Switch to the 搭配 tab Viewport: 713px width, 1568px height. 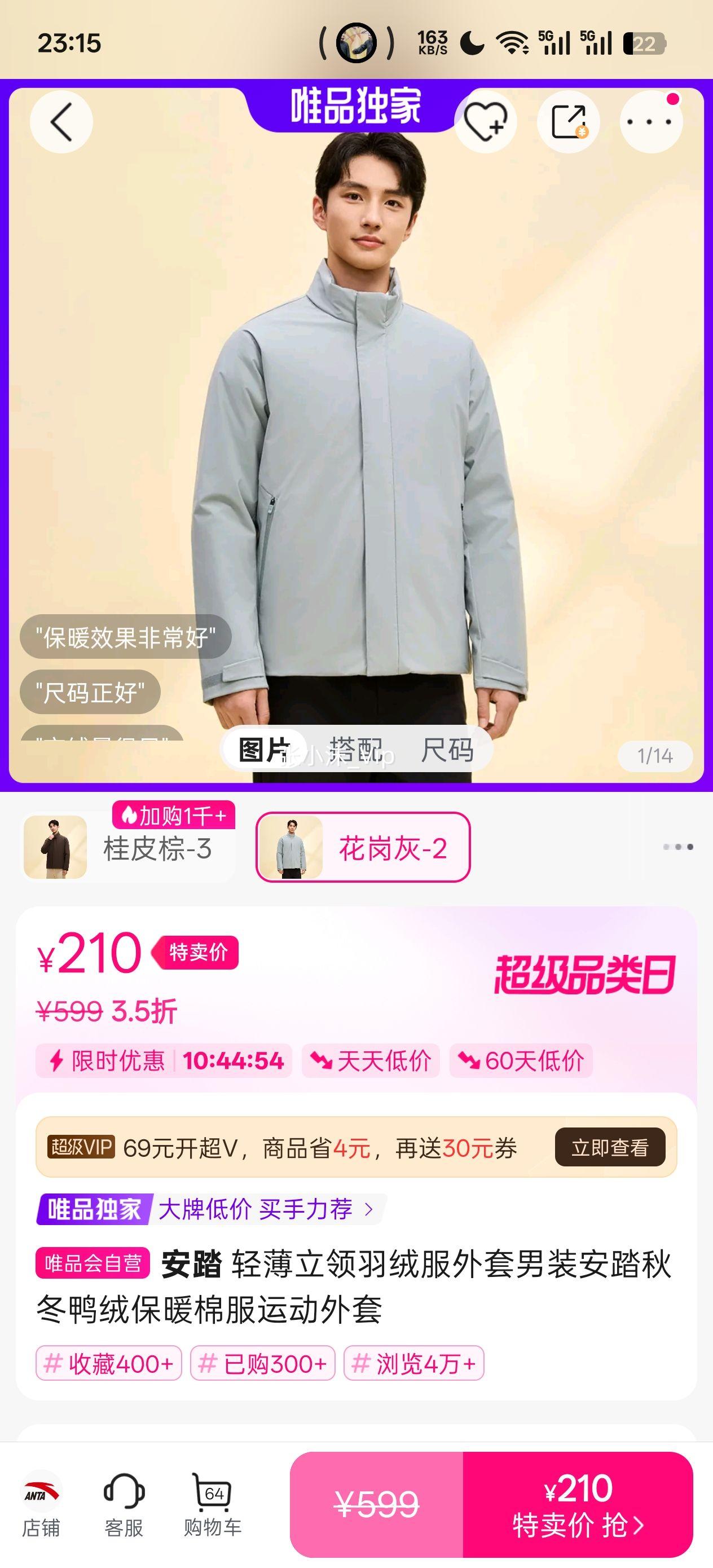[x=354, y=752]
